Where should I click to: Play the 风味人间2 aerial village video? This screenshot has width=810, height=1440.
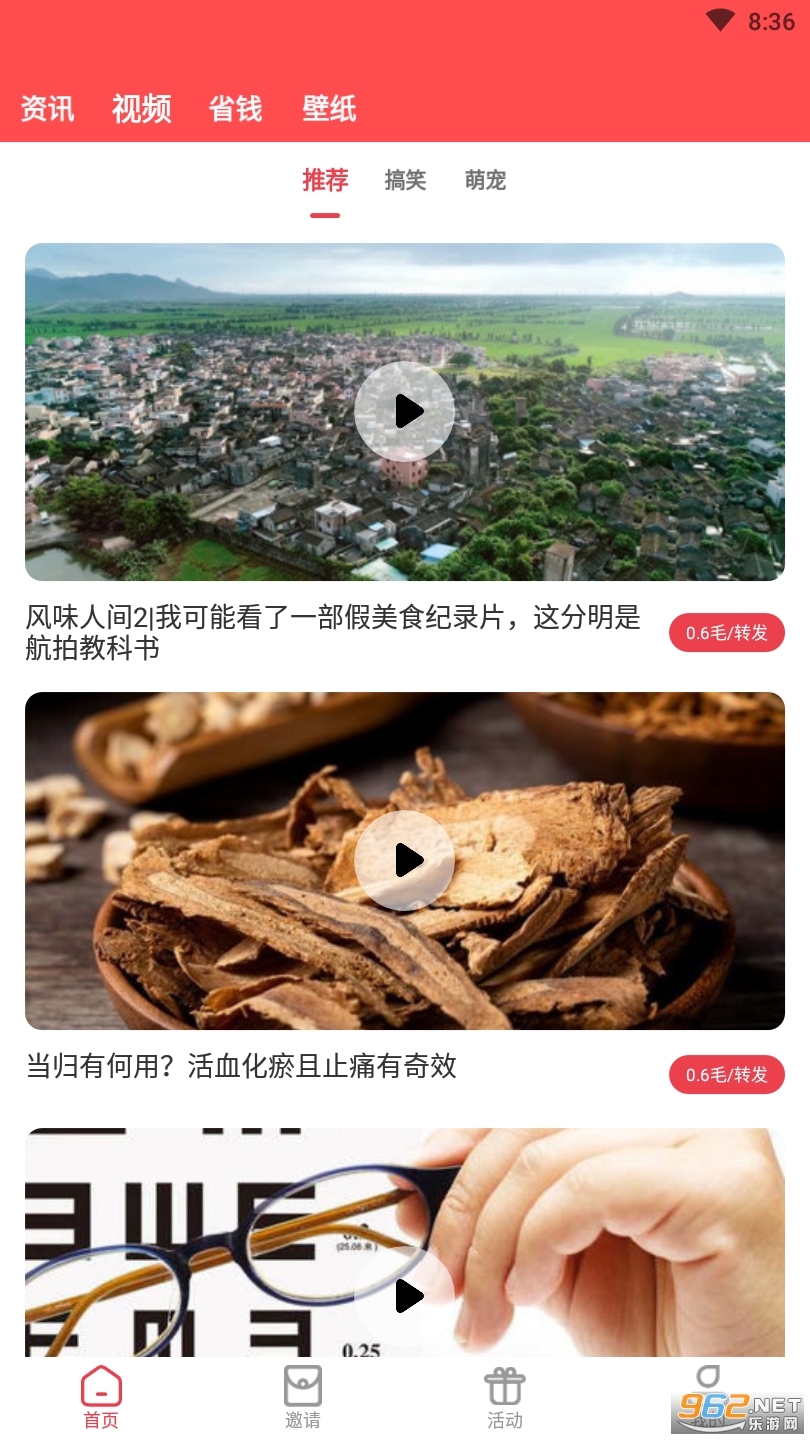pos(404,411)
